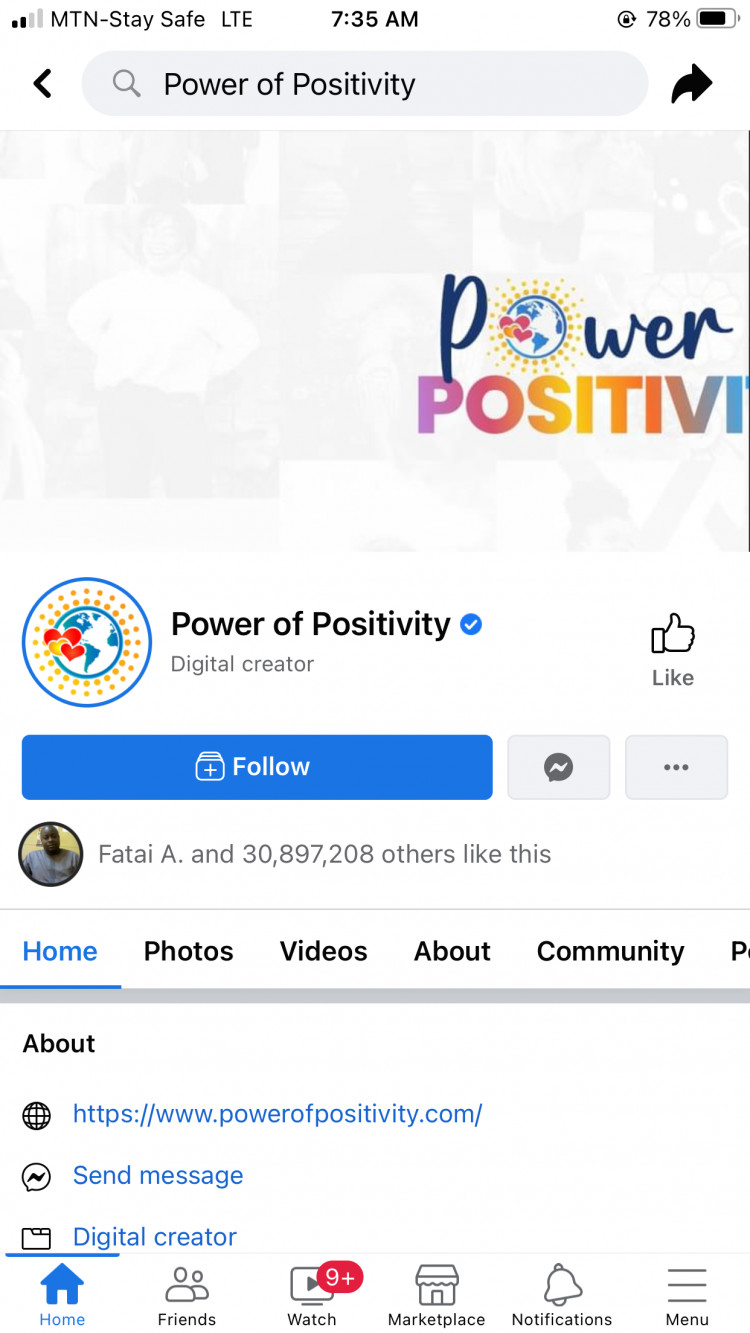750x1333 pixels.
Task: View the page's round profile picture
Action: click(87, 642)
